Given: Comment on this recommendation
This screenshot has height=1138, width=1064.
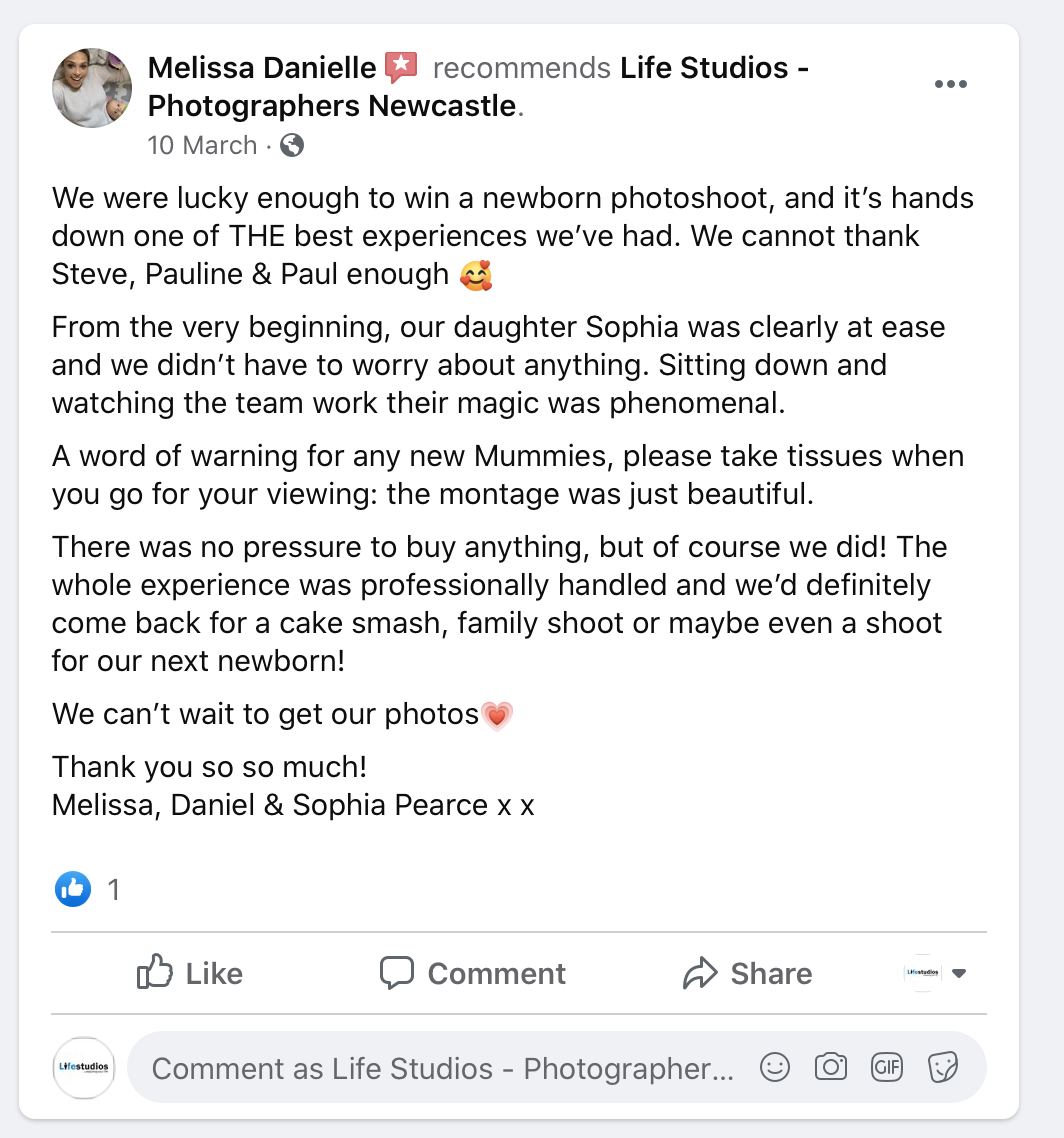Looking at the screenshot, I should [x=473, y=973].
